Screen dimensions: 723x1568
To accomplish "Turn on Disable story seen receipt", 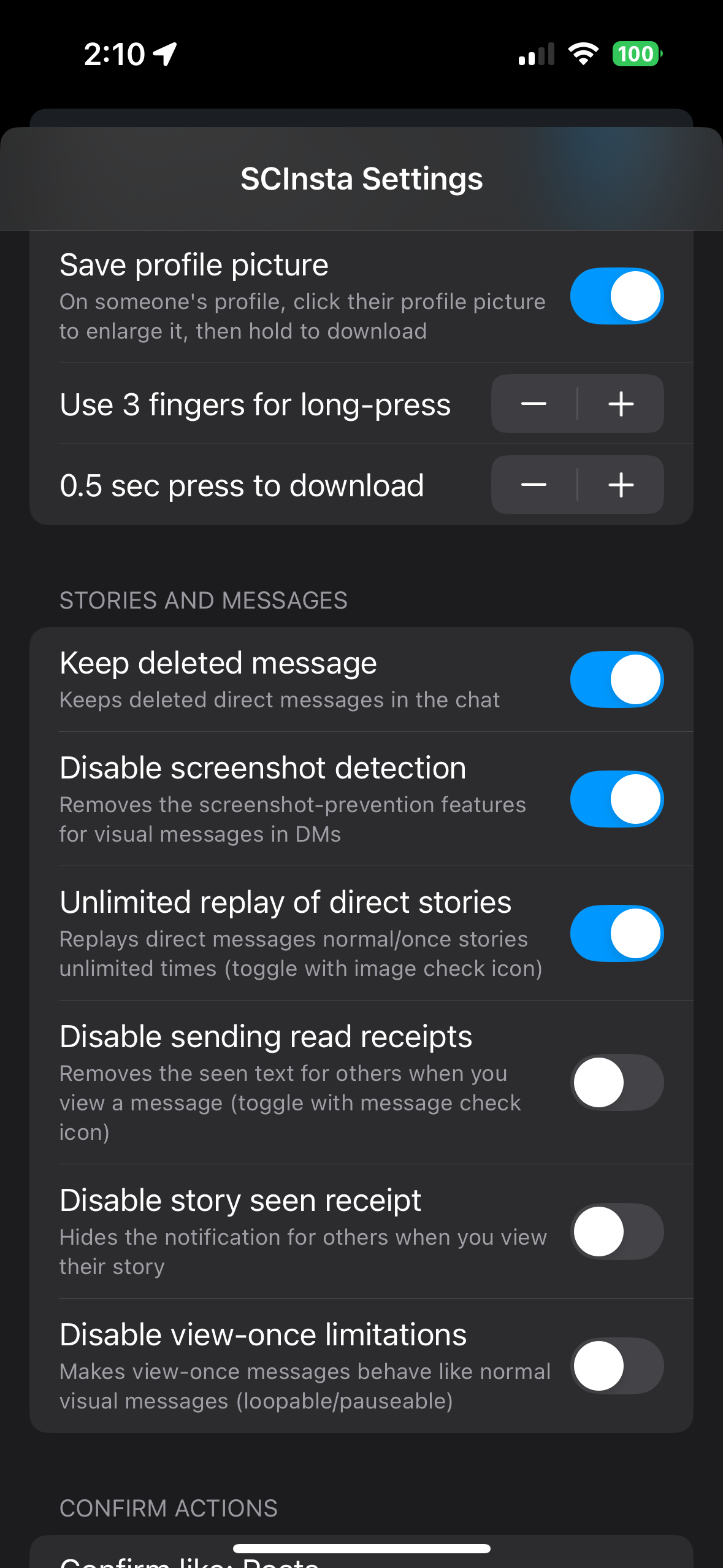I will 616,1232.
